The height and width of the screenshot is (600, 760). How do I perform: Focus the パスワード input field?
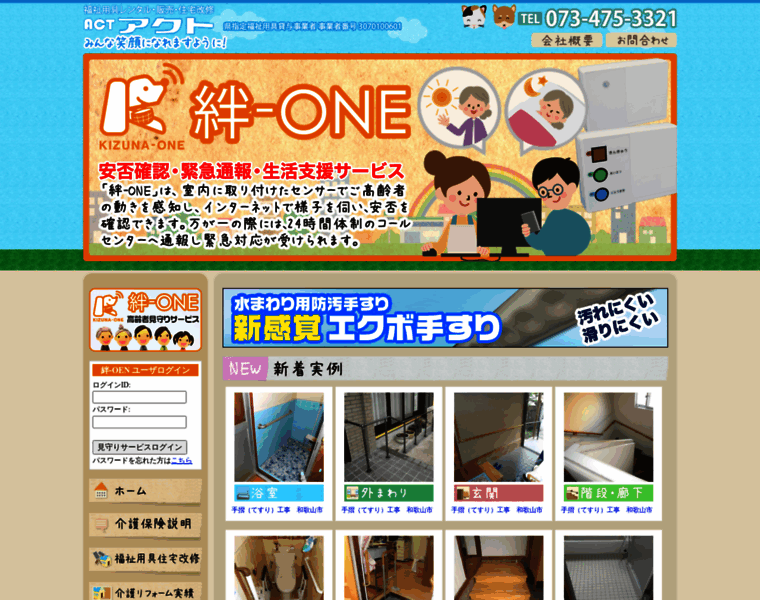click(139, 422)
